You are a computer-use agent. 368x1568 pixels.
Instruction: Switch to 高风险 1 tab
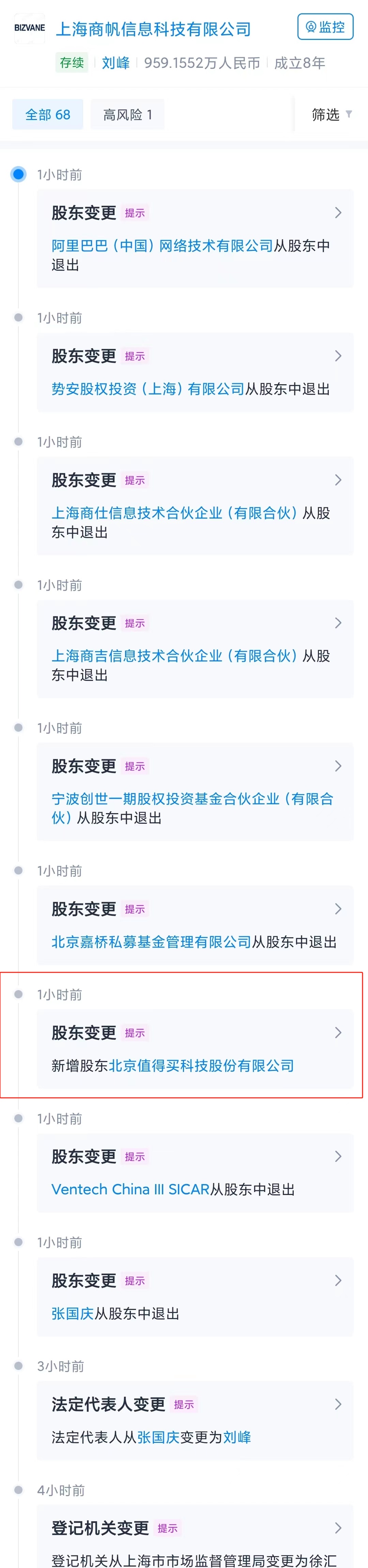(x=127, y=115)
